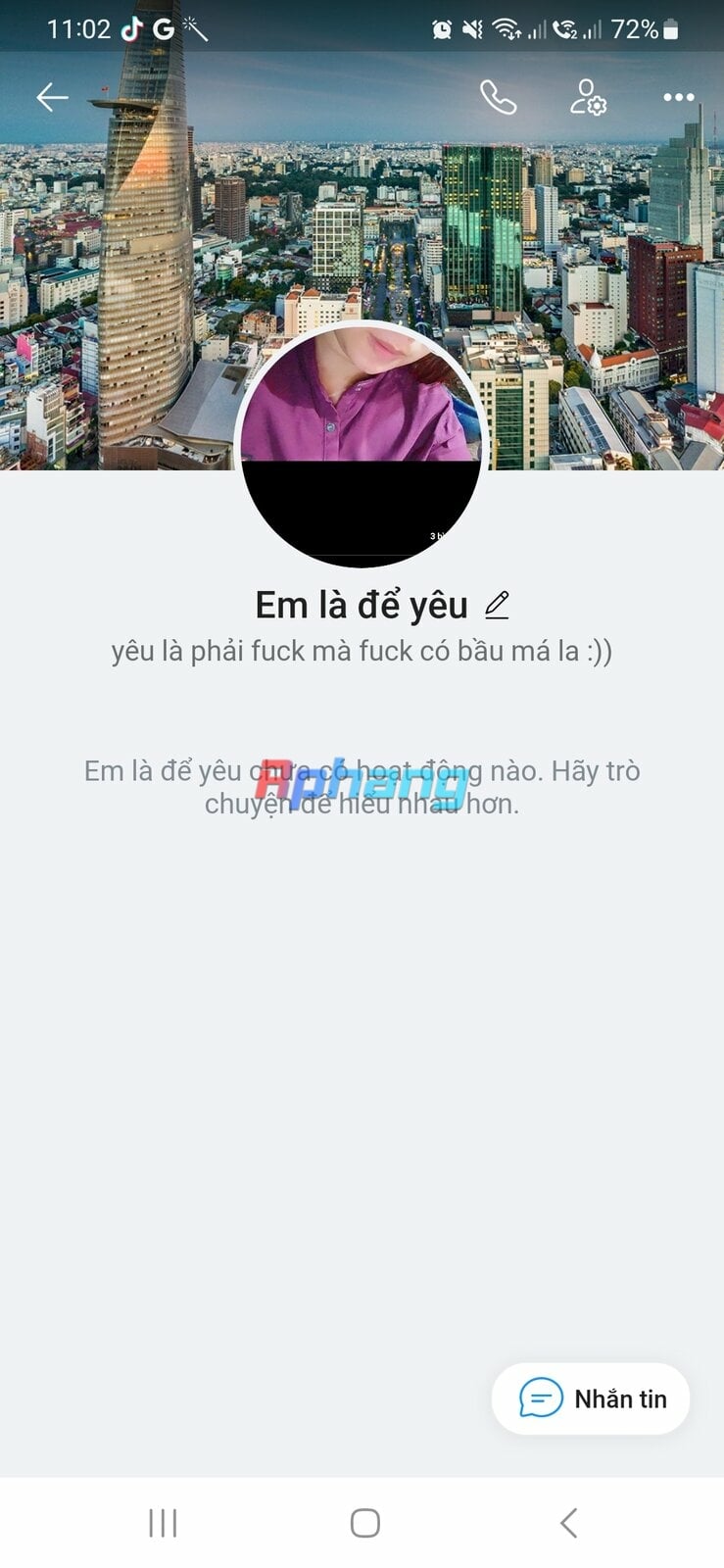Go back using the top arrow
Screen dimensions: 724x1568
click(52, 97)
